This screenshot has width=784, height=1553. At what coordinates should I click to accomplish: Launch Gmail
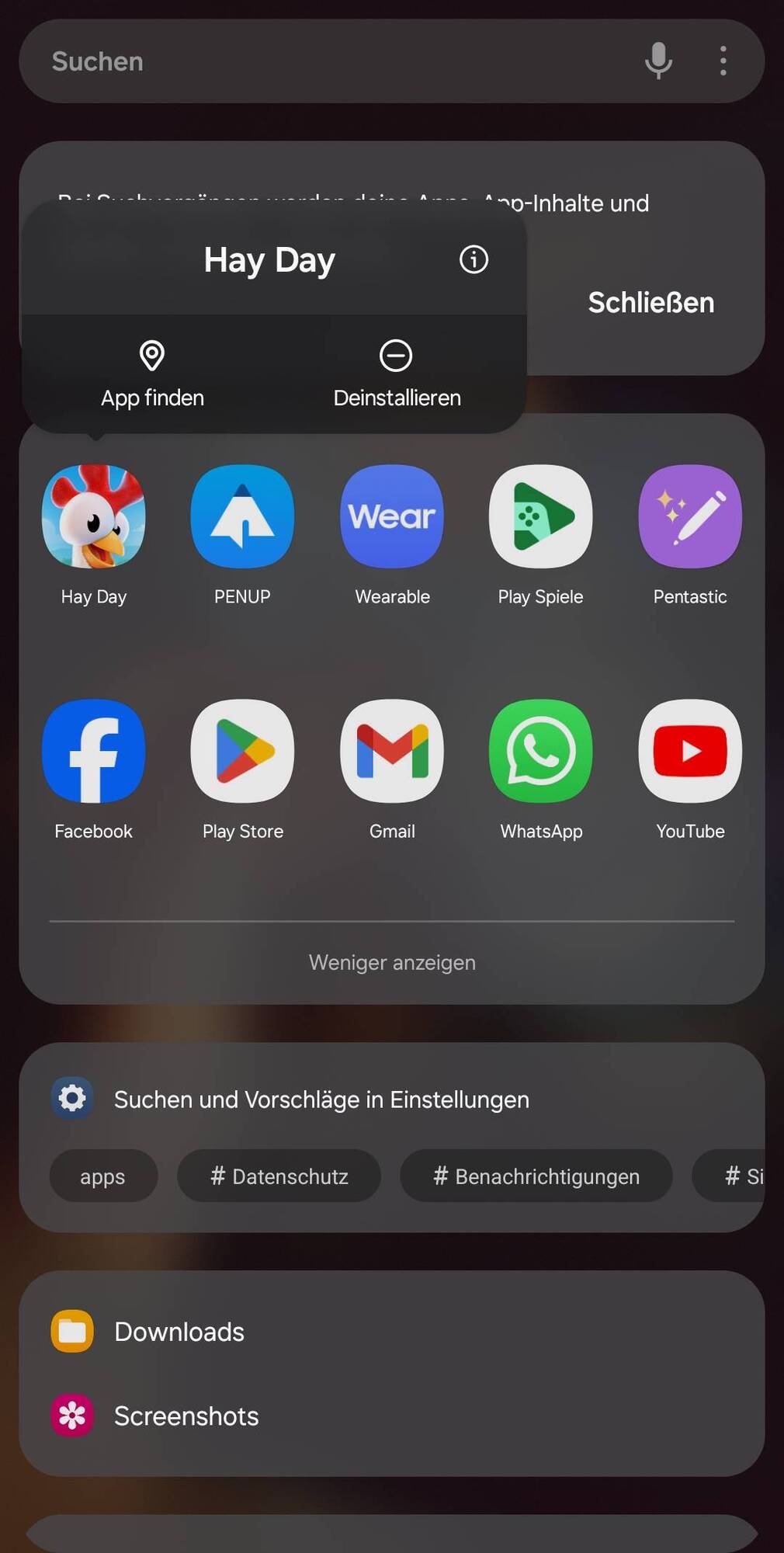pos(392,752)
